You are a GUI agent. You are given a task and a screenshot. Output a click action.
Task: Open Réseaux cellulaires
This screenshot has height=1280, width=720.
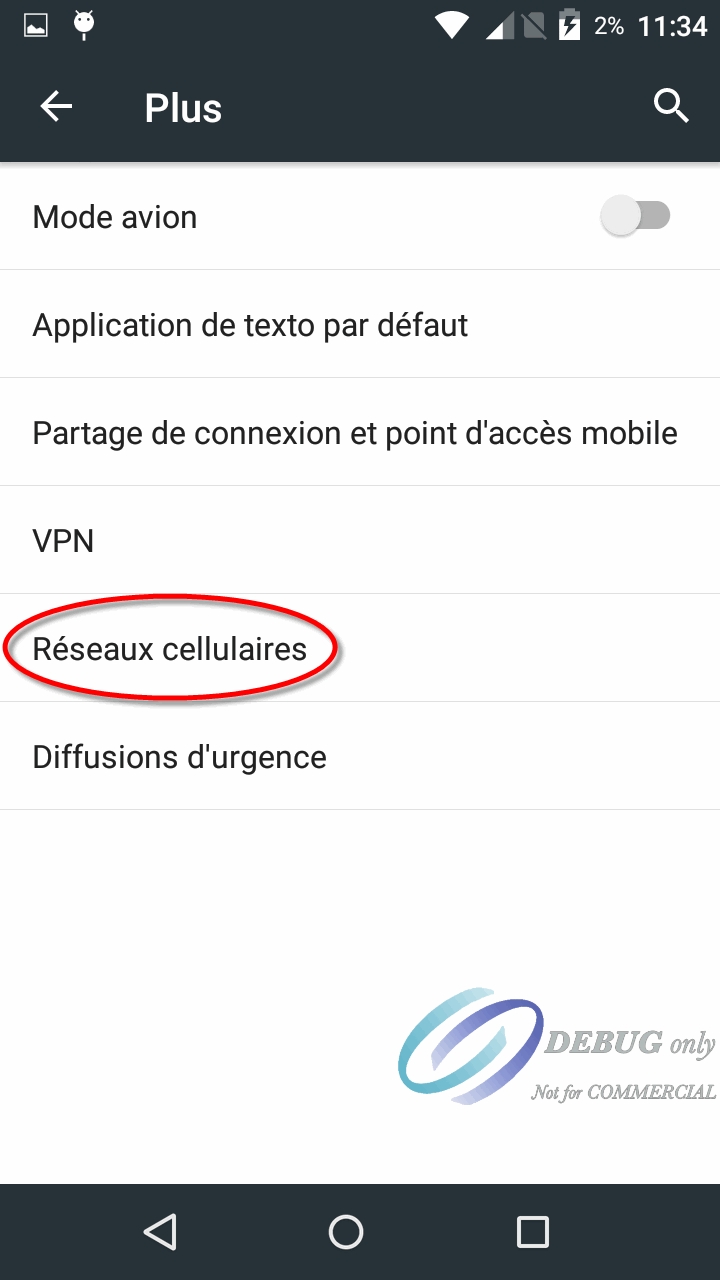(170, 648)
